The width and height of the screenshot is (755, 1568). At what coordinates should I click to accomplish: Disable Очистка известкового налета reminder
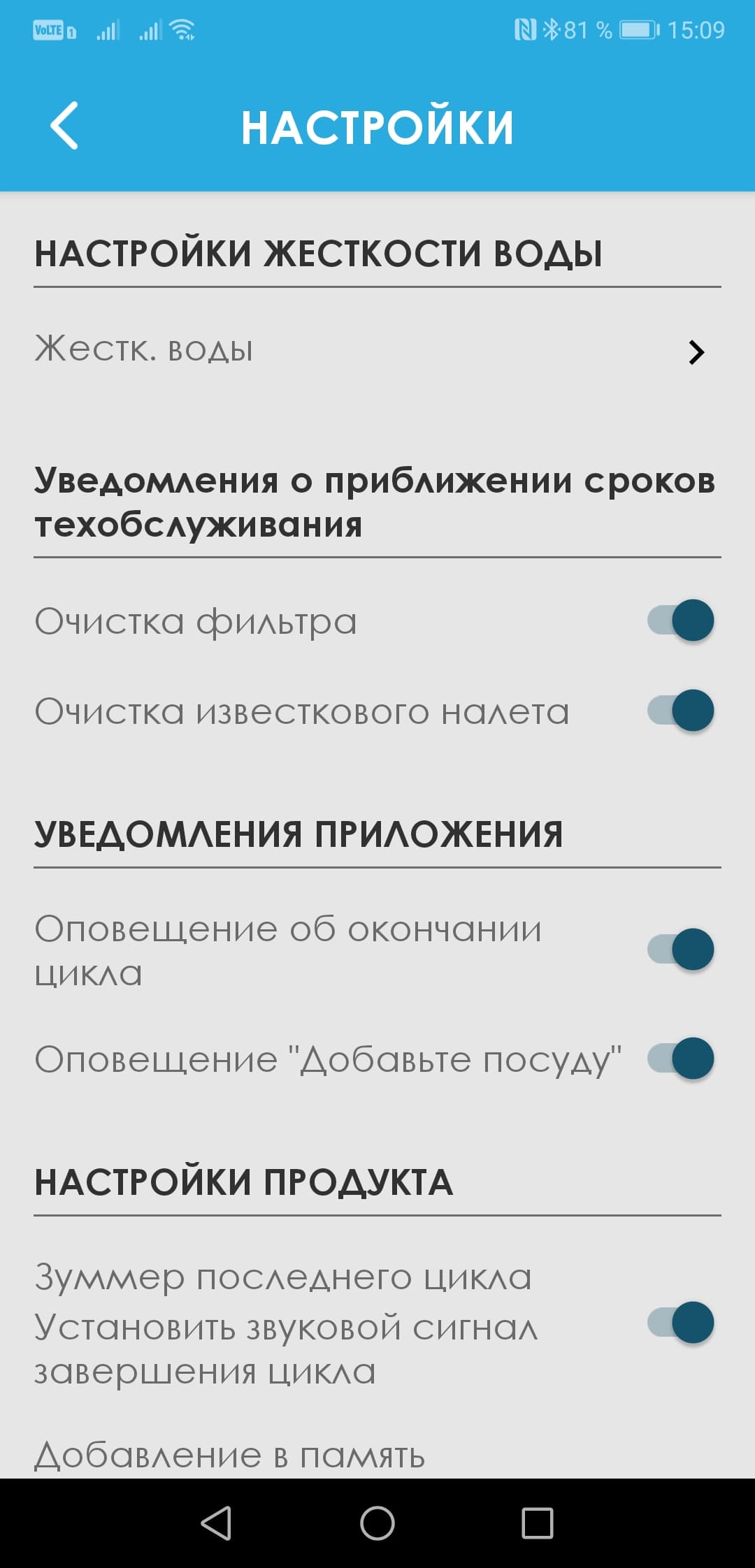(681, 711)
